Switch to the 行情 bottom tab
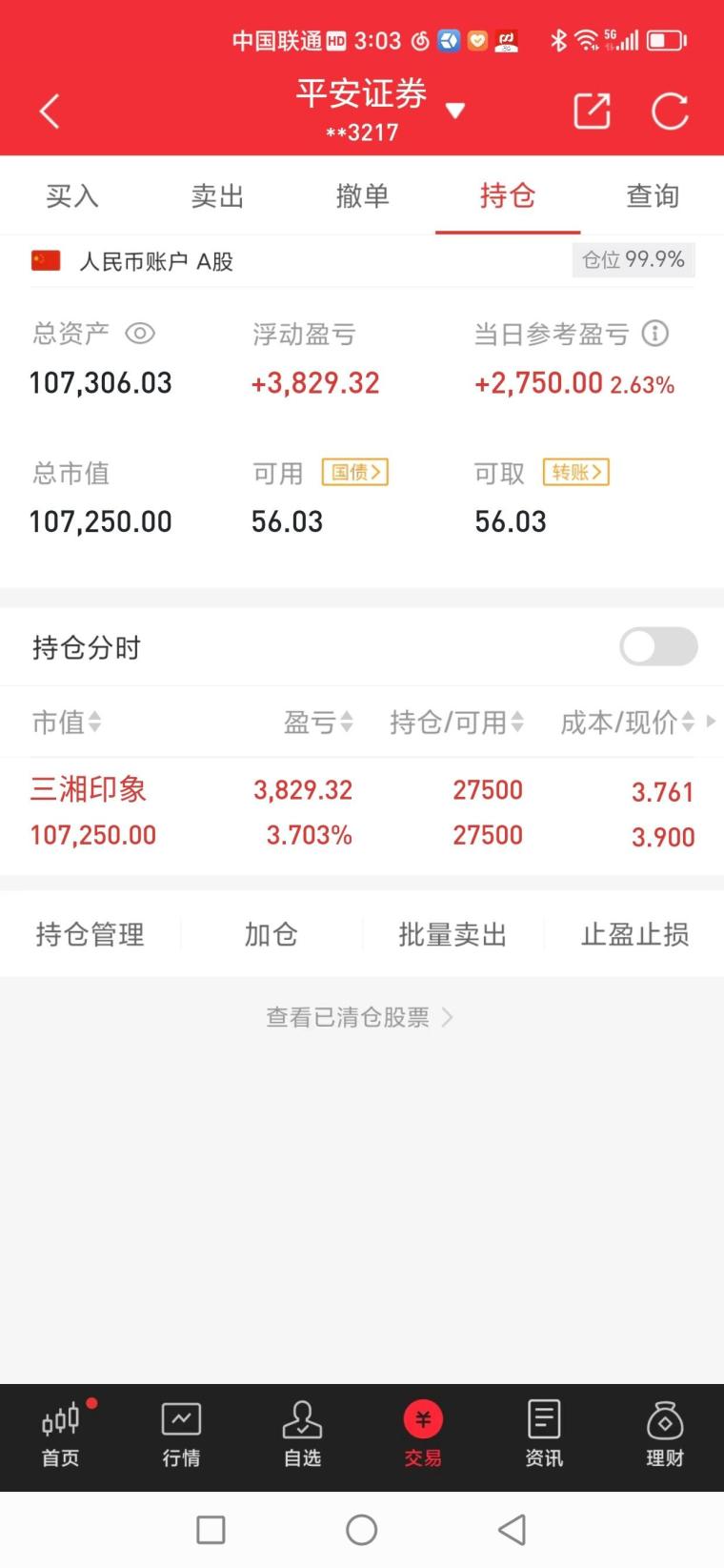Screen dimensions: 724x1568 (x=181, y=1434)
